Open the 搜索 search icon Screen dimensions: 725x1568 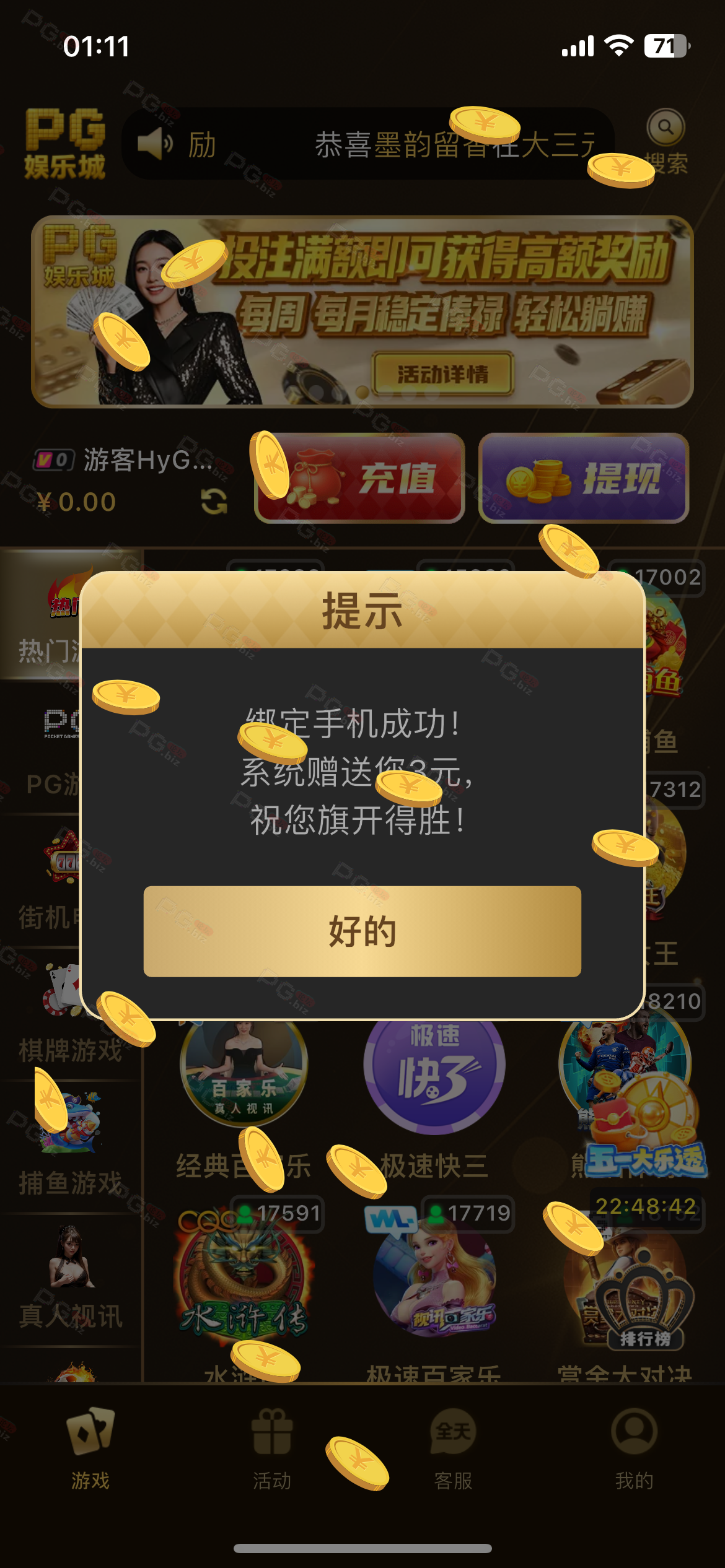[666, 128]
